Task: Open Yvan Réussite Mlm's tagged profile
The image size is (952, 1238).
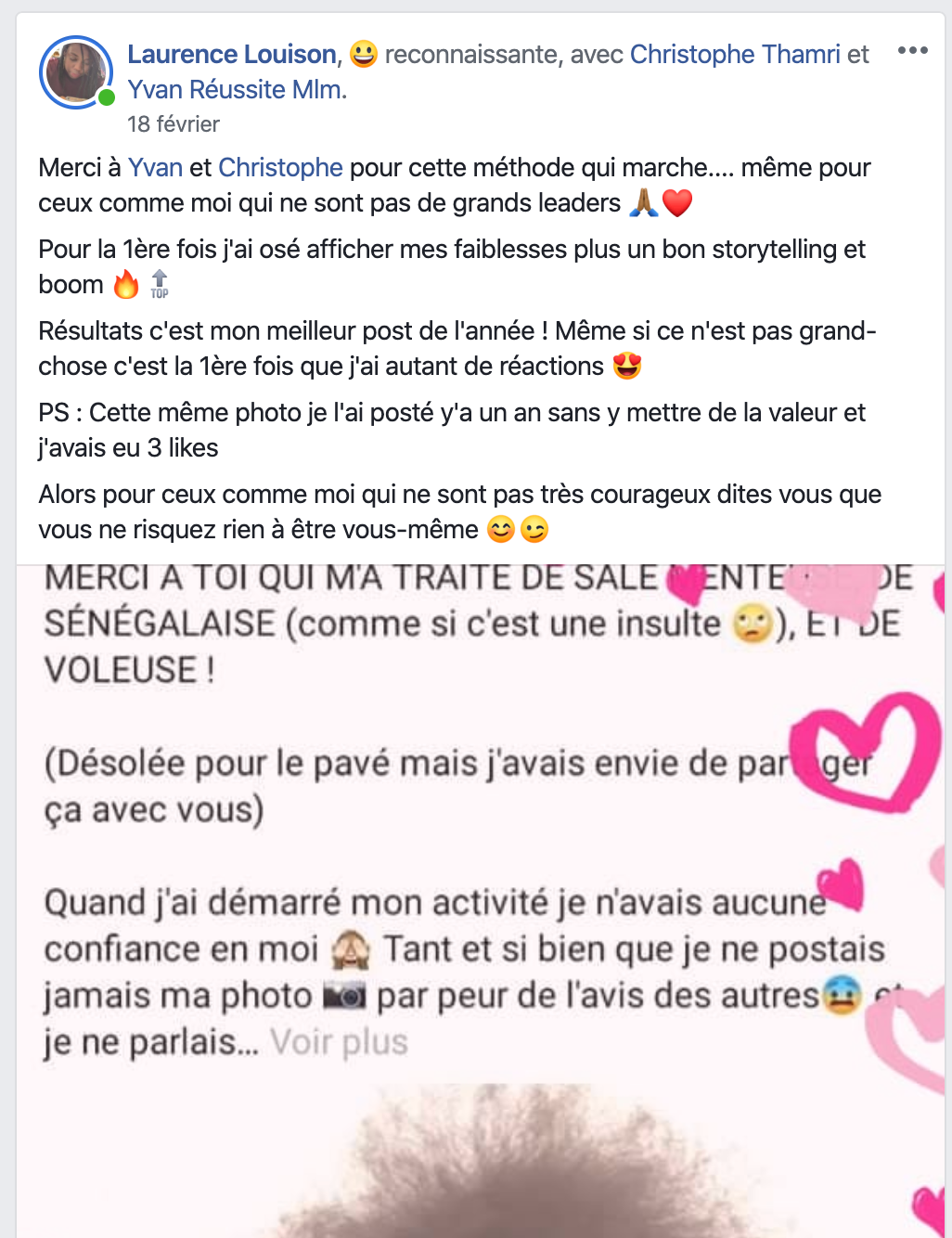Action: coord(237,90)
